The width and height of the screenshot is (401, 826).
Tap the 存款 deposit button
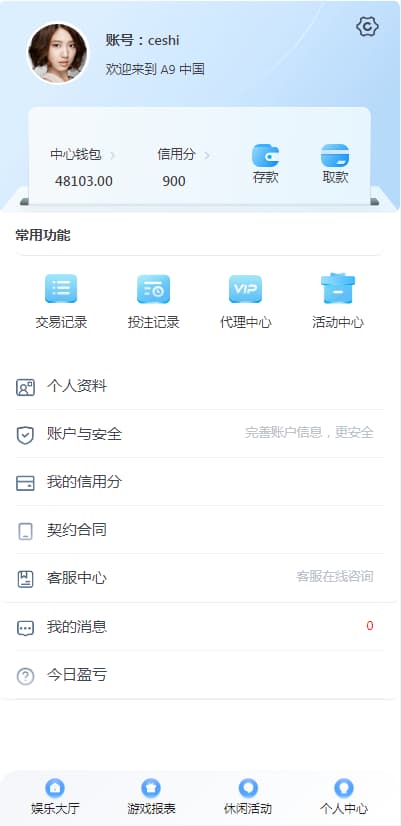coord(265,164)
